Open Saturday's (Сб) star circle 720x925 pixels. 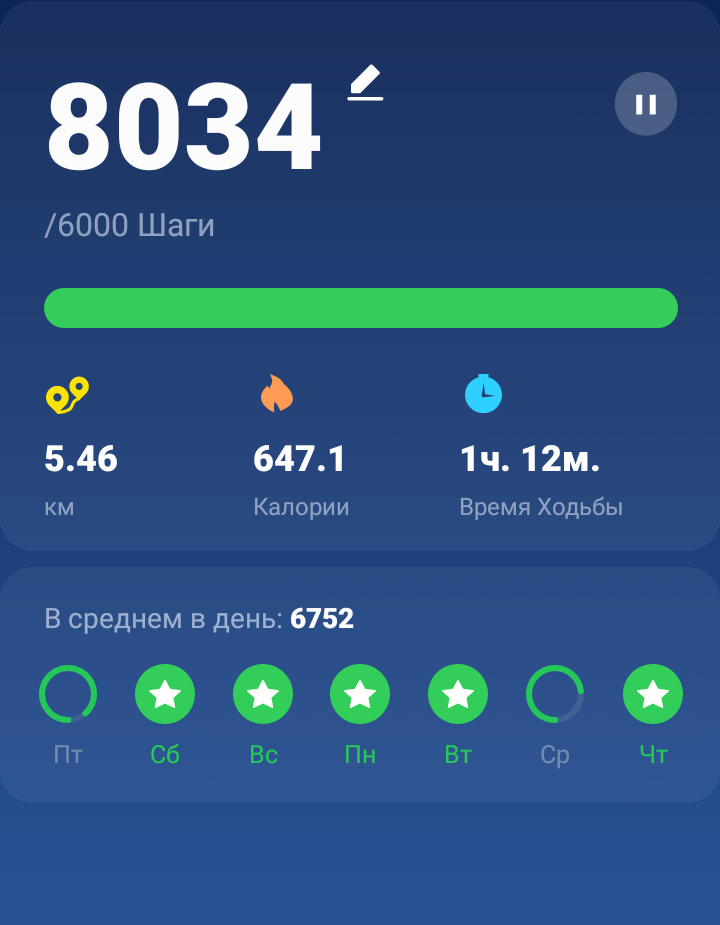click(165, 694)
